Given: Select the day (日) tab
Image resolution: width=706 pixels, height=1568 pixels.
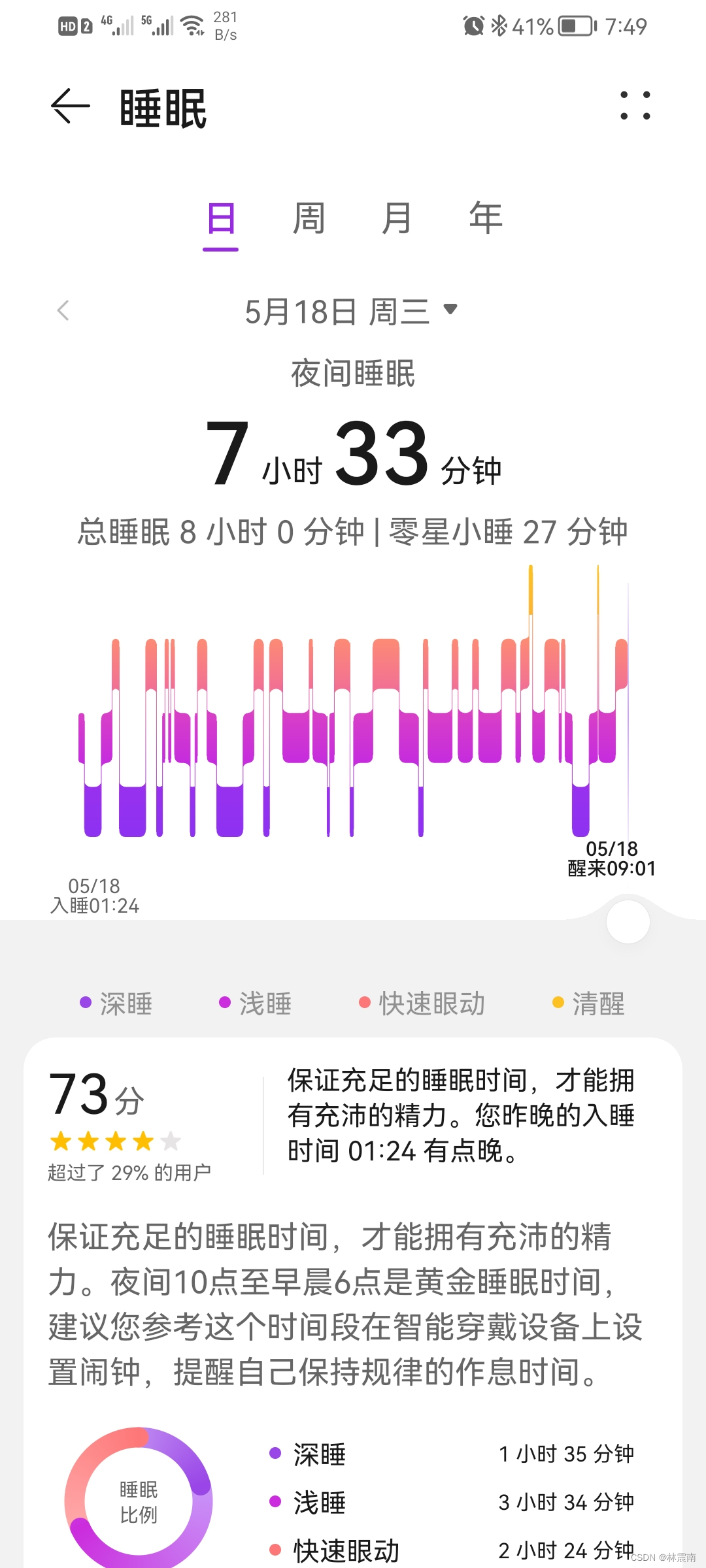Looking at the screenshot, I should (221, 218).
